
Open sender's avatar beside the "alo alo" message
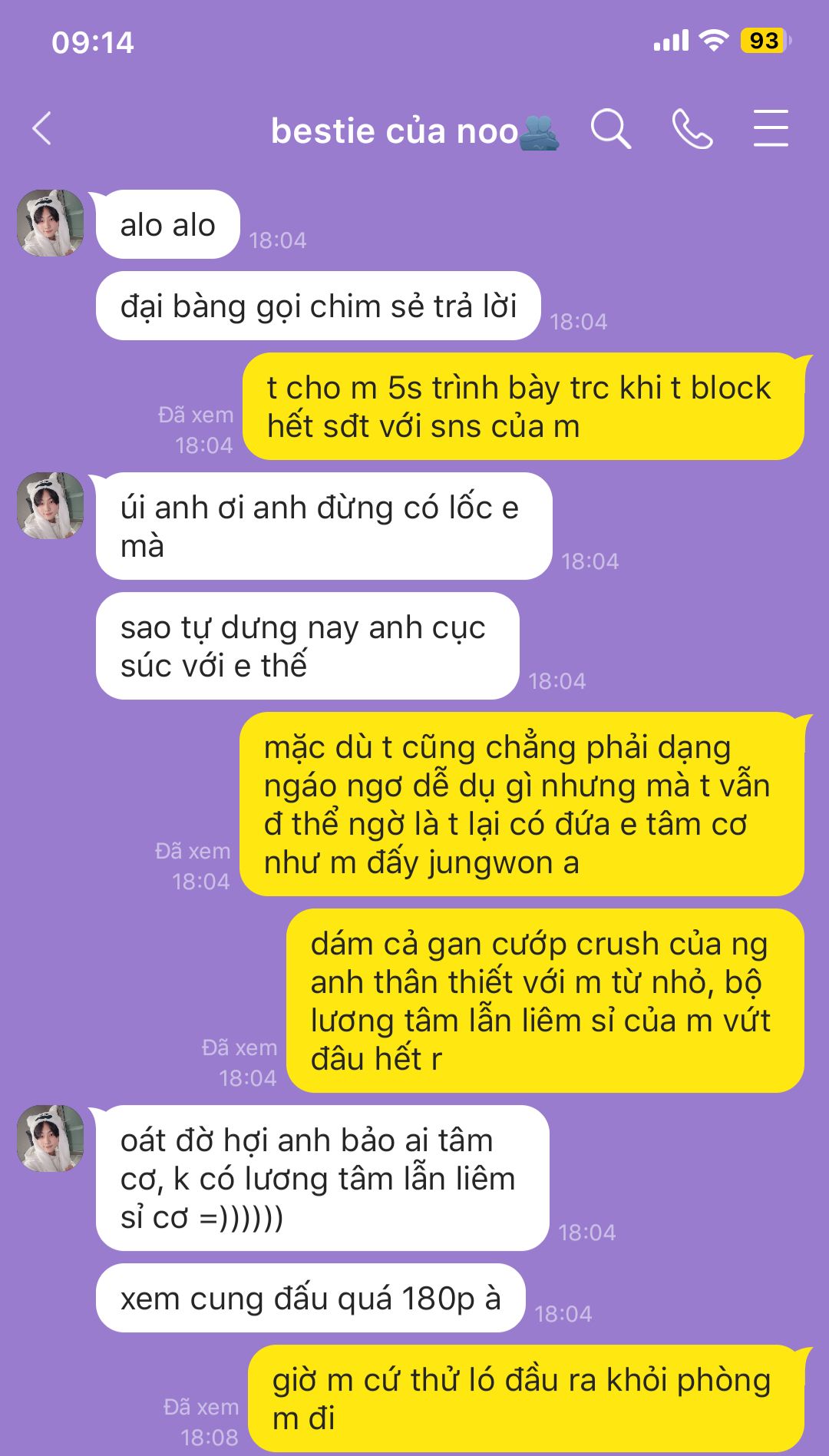[51, 223]
